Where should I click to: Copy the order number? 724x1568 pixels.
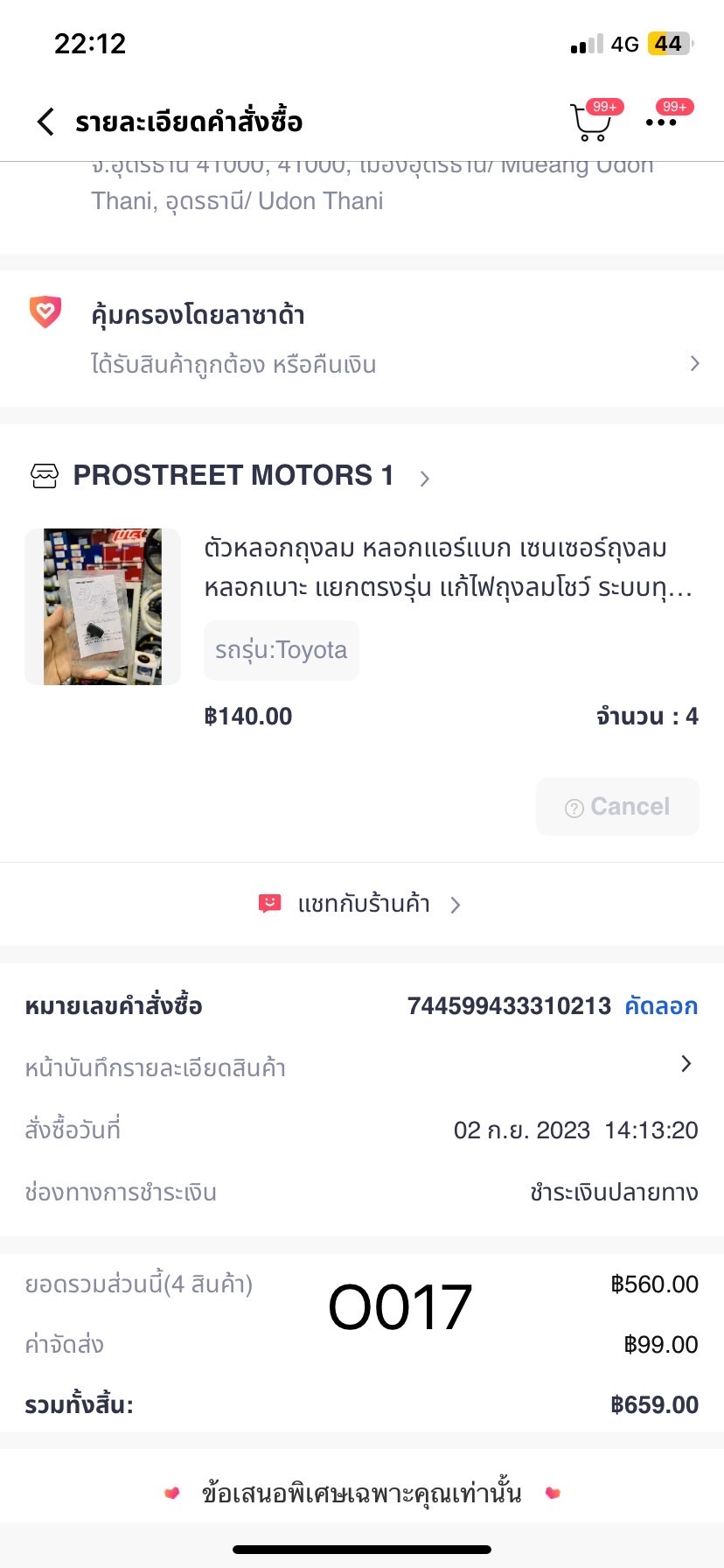coord(661,1006)
